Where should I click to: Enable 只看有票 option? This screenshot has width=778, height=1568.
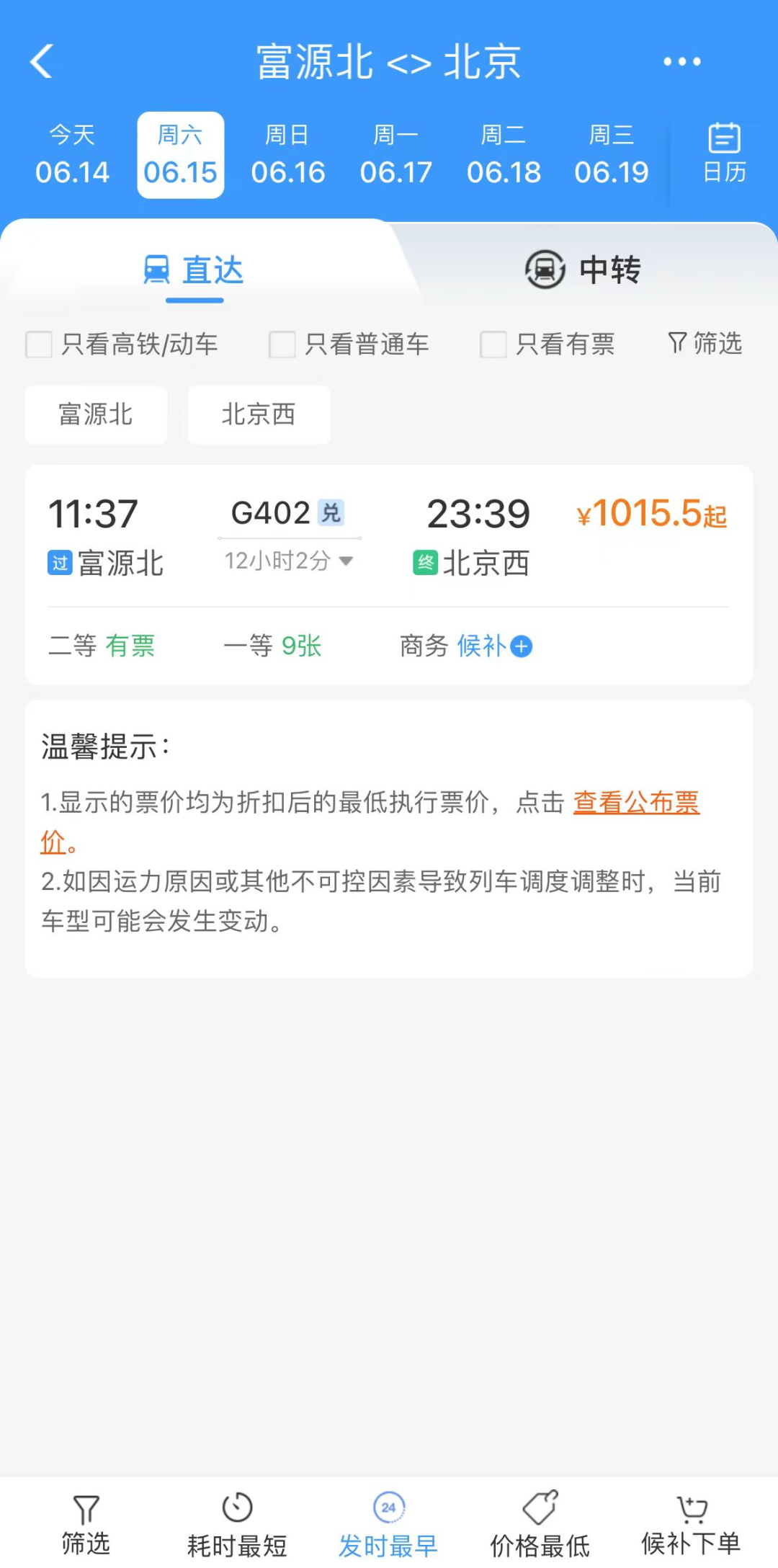547,344
